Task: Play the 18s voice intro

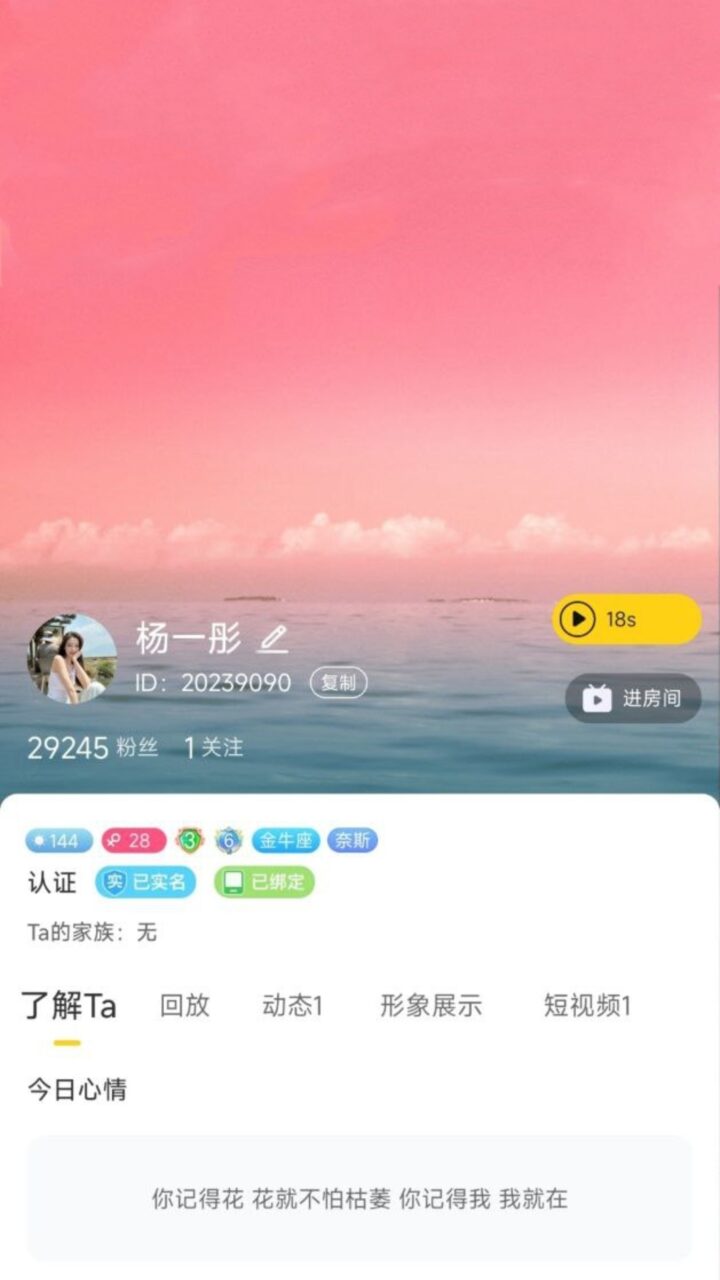Action: click(x=626, y=619)
